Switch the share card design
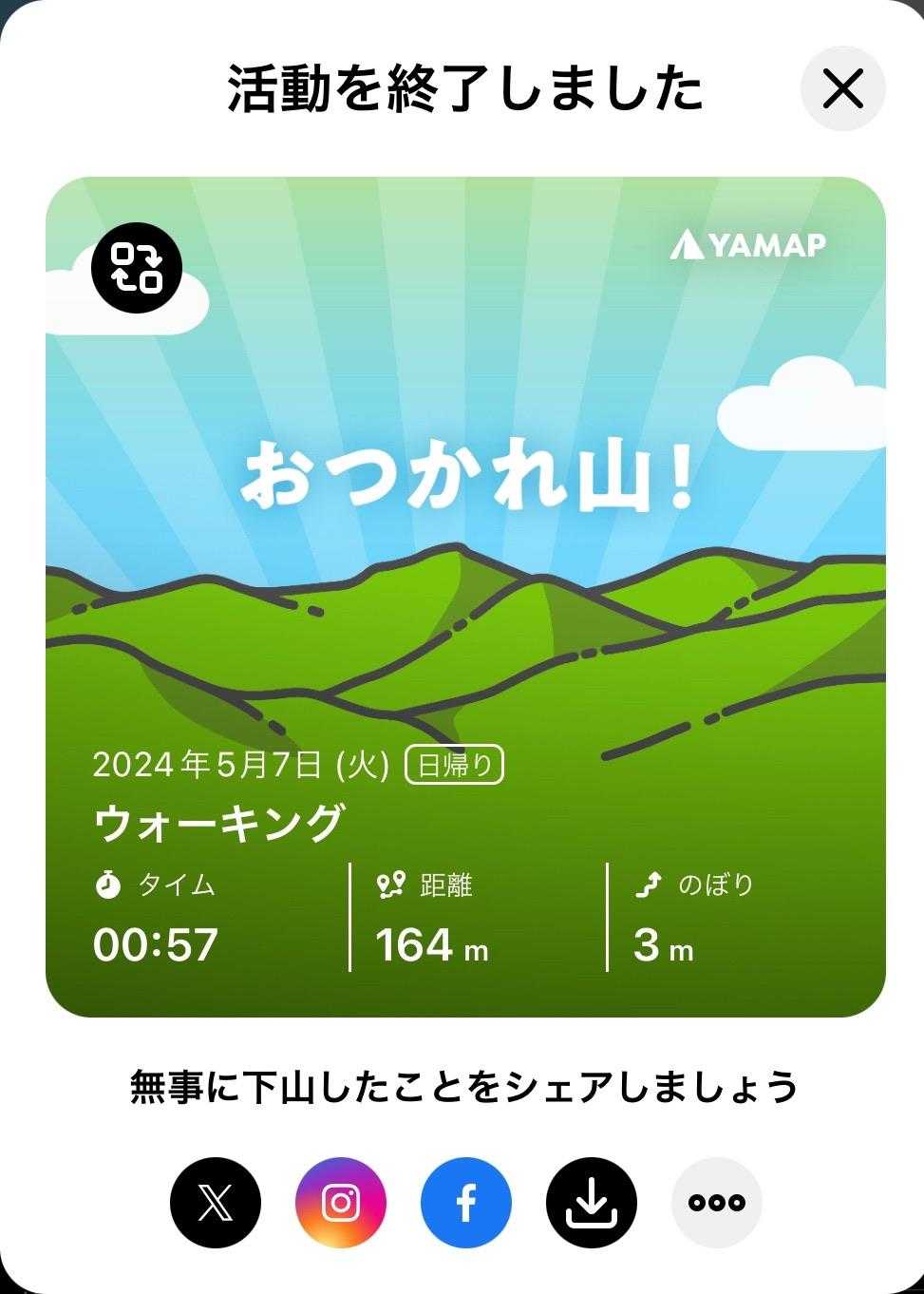This screenshot has width=924, height=1294. [137, 267]
